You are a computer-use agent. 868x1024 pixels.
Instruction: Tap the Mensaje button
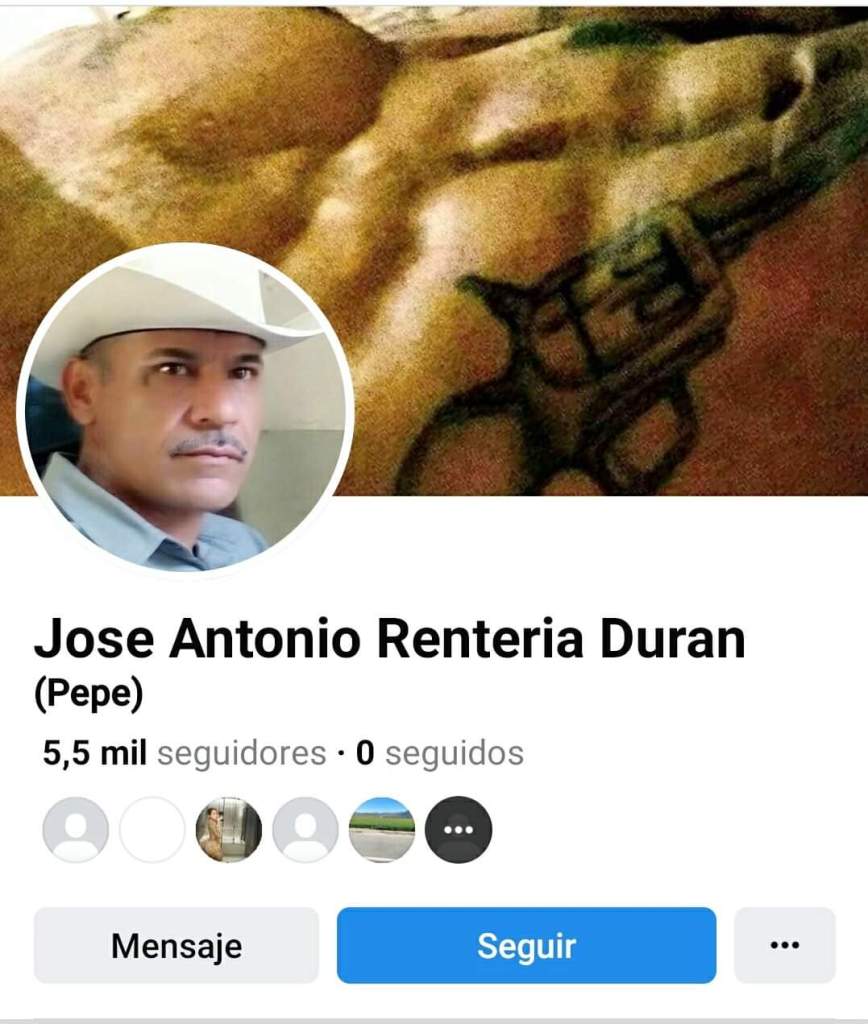click(176, 945)
